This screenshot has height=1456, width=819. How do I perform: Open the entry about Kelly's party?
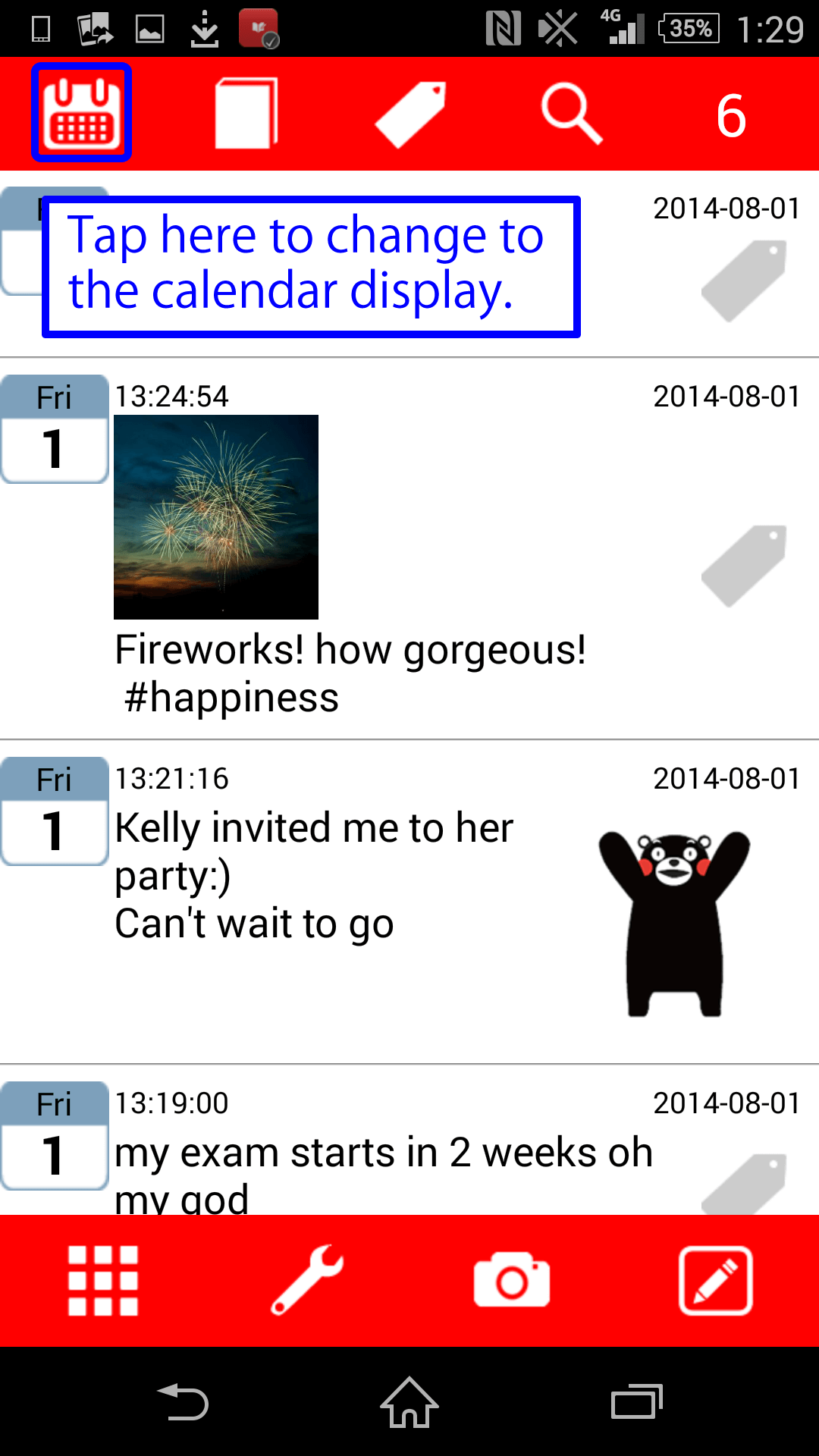click(x=314, y=875)
